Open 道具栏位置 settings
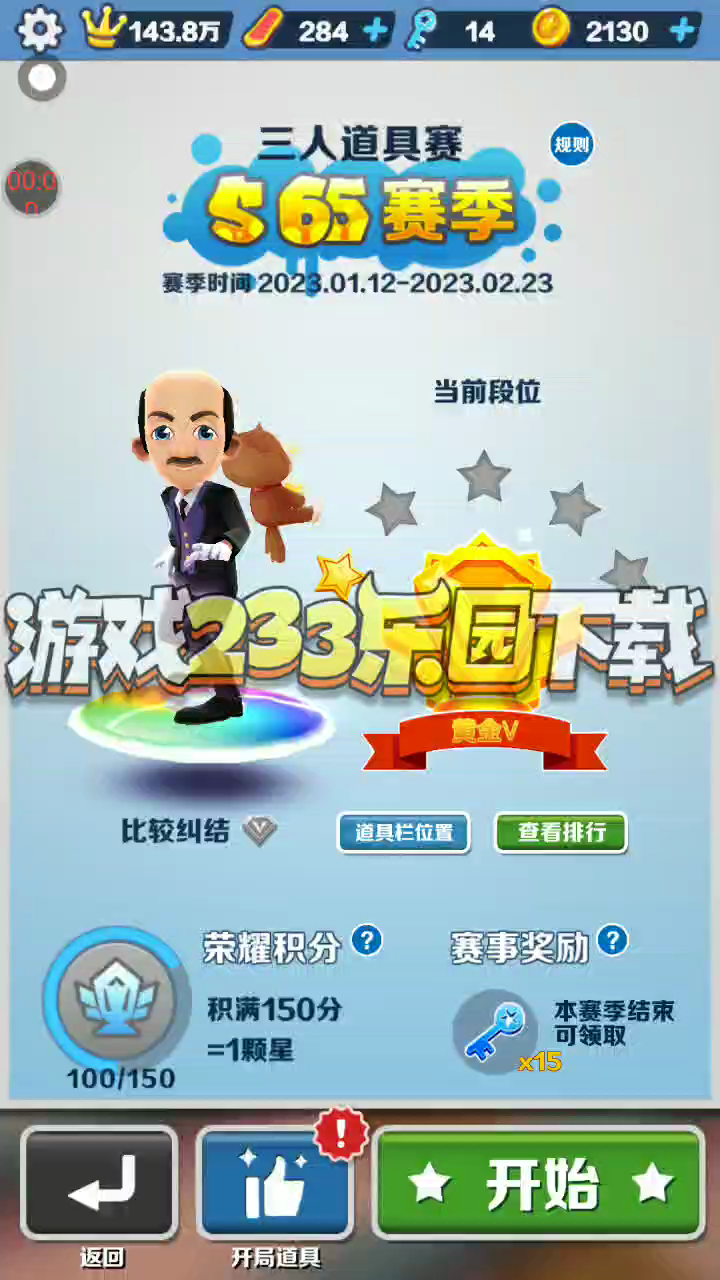This screenshot has height=1280, width=720. pos(404,833)
